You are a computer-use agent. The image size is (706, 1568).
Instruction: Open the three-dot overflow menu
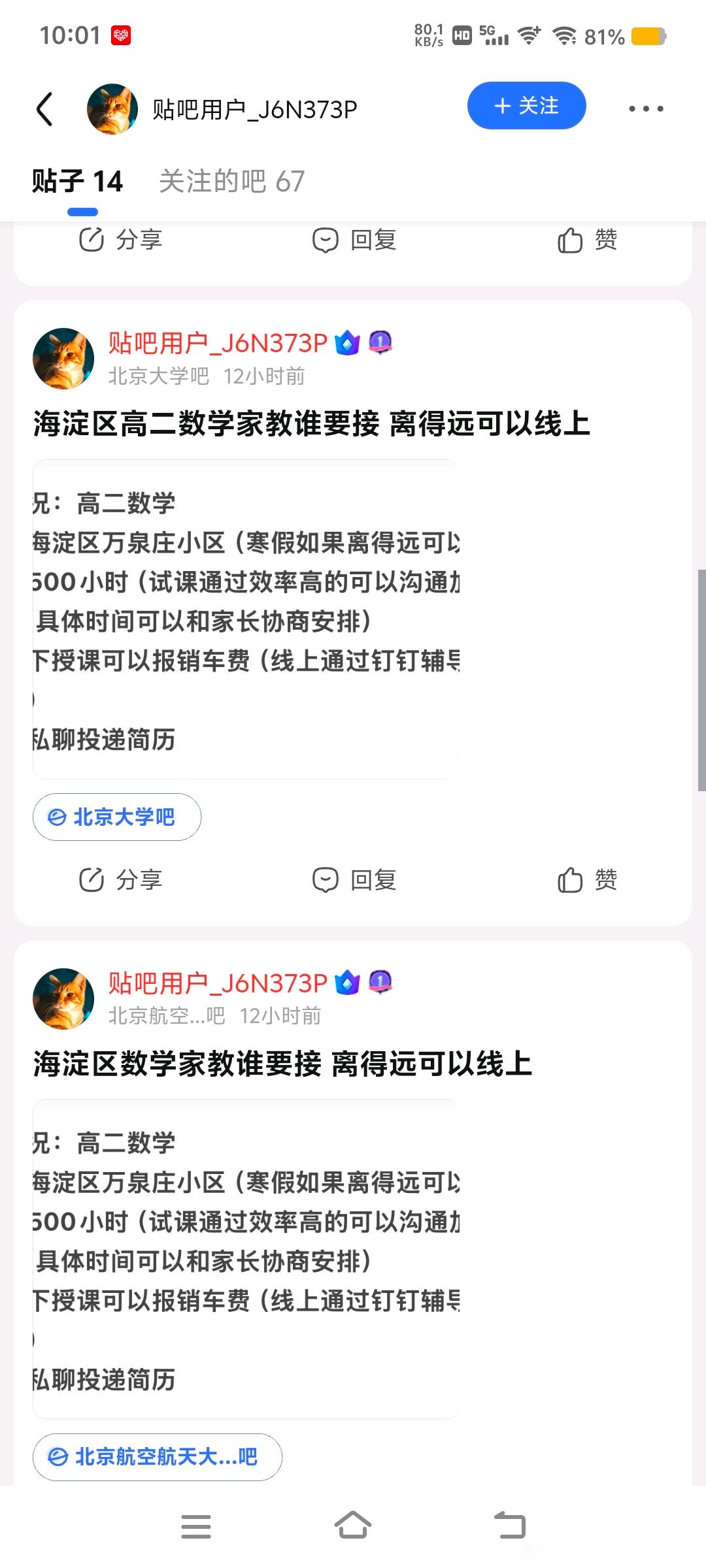pyautogui.click(x=645, y=108)
